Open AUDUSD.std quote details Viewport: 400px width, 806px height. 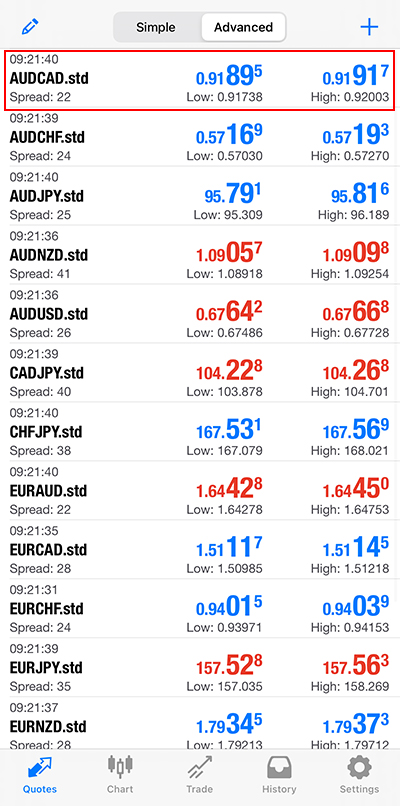pyautogui.click(x=200, y=314)
